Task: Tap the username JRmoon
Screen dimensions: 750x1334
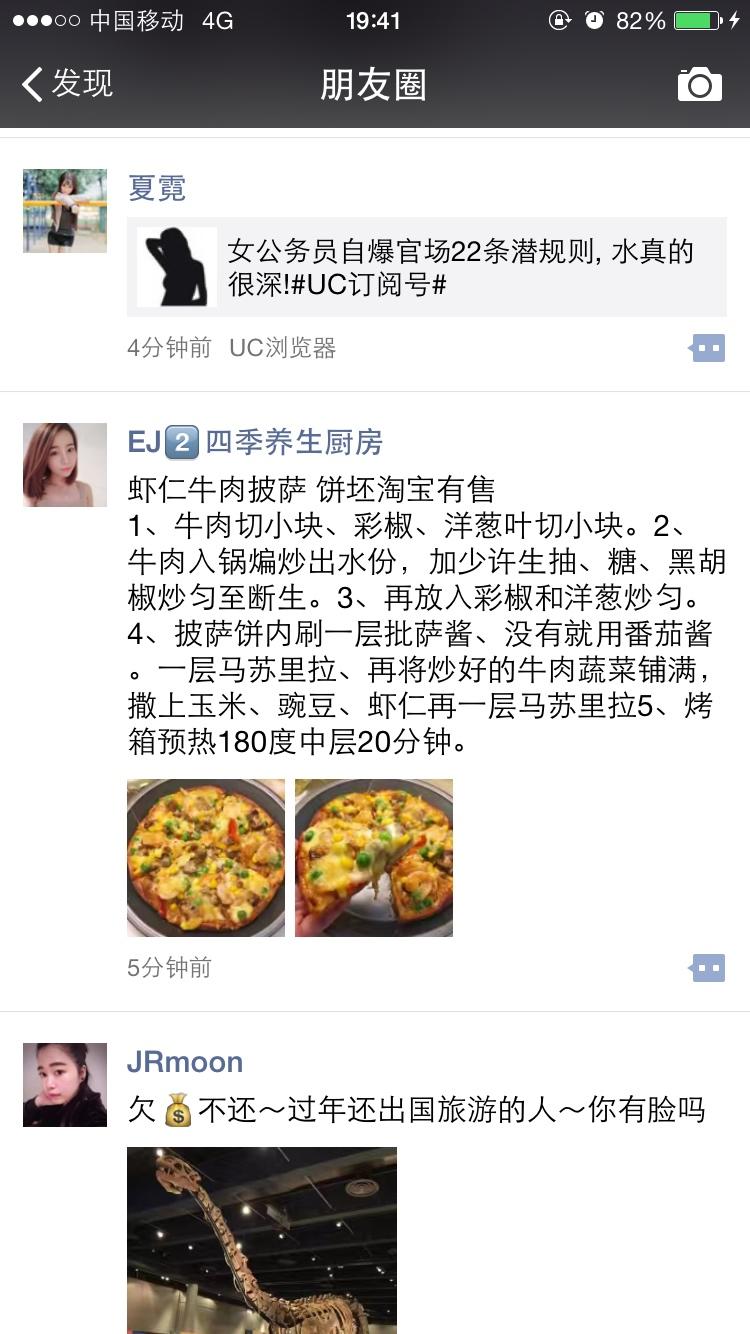Action: coord(185,1062)
